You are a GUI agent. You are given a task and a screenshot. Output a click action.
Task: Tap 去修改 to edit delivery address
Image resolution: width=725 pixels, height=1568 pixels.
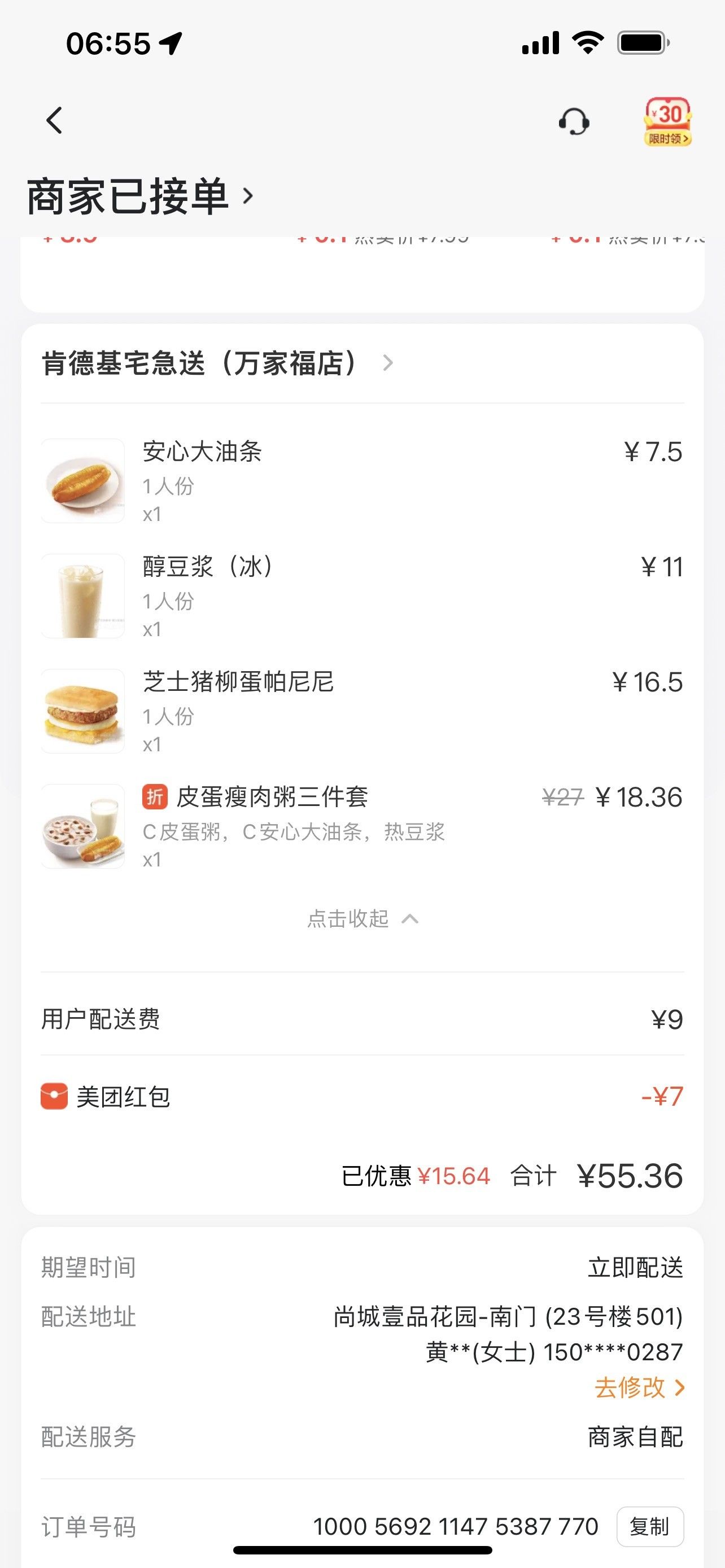[x=639, y=1388]
